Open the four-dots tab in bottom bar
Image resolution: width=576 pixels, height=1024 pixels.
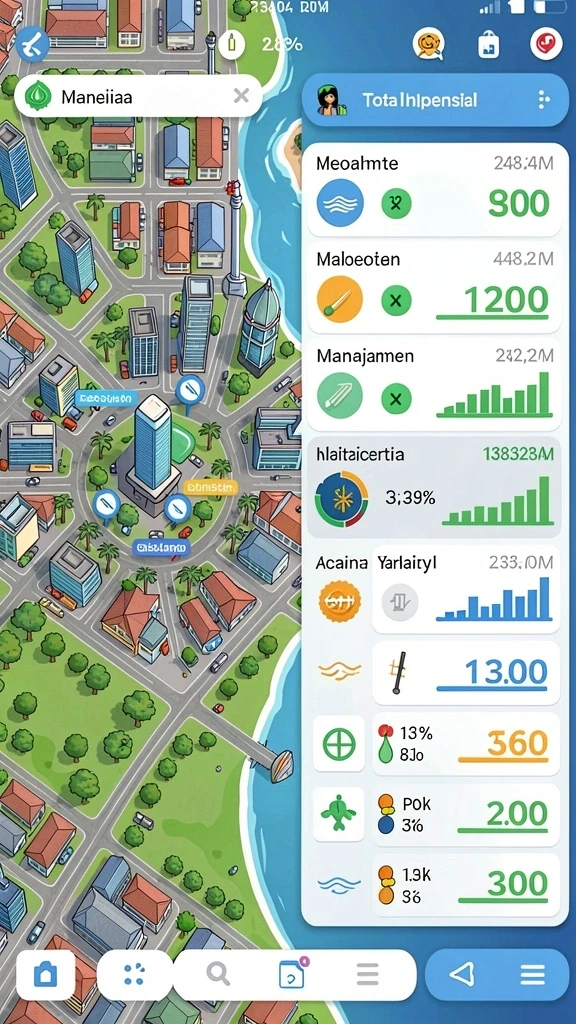click(x=134, y=975)
